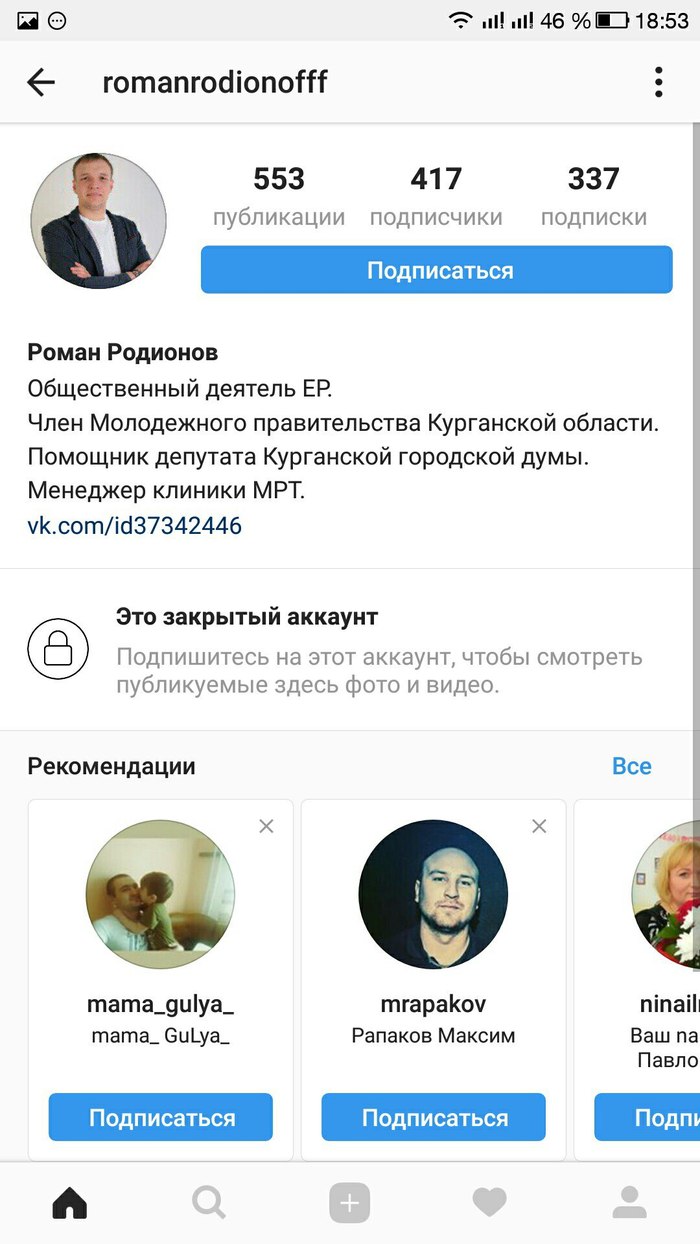Dismiss the mrapakov recommendation
Image resolution: width=700 pixels, height=1244 pixels.
pyautogui.click(x=539, y=826)
